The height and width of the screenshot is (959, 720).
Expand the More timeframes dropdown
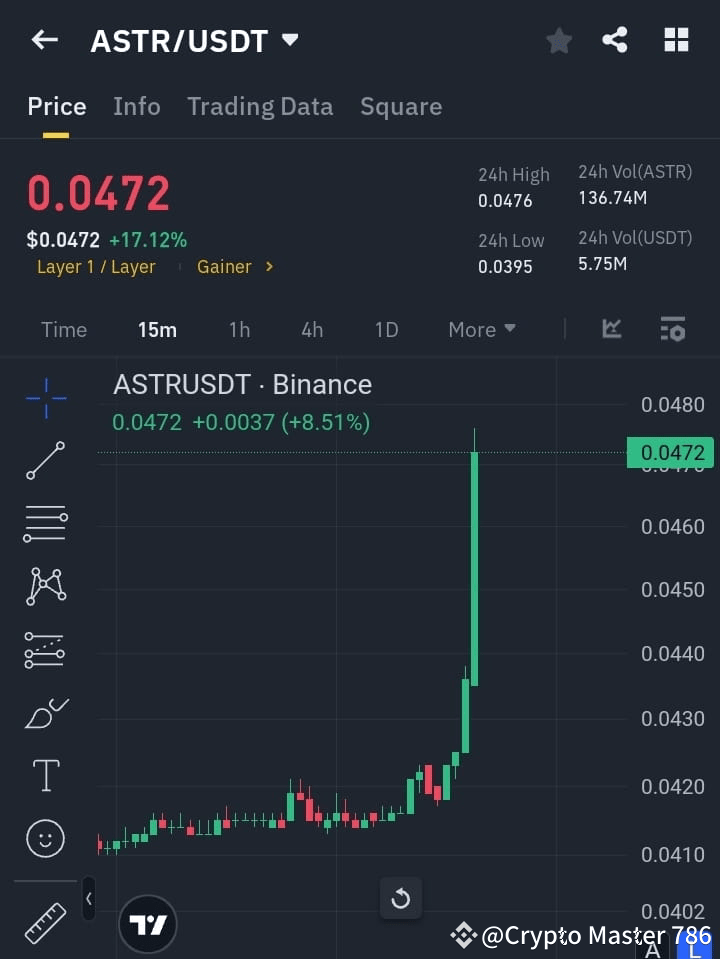pos(481,329)
